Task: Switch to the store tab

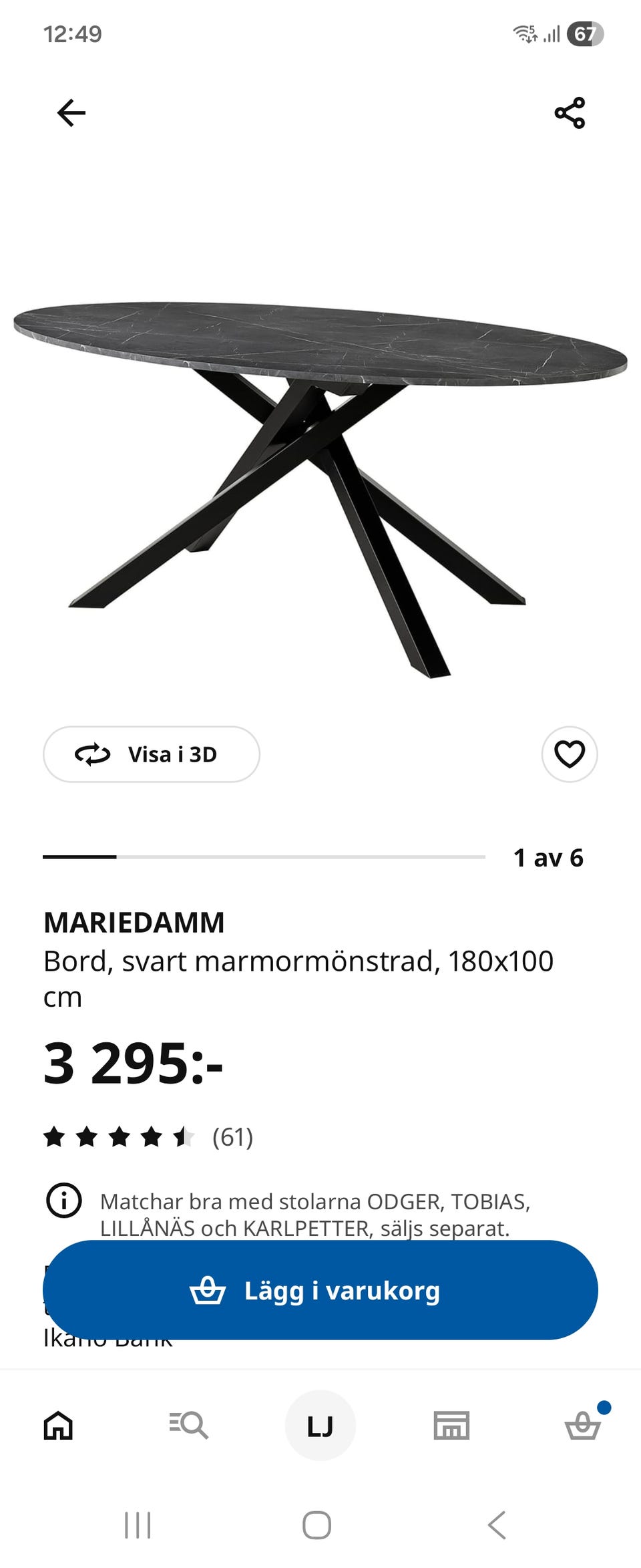Action: tap(451, 1425)
